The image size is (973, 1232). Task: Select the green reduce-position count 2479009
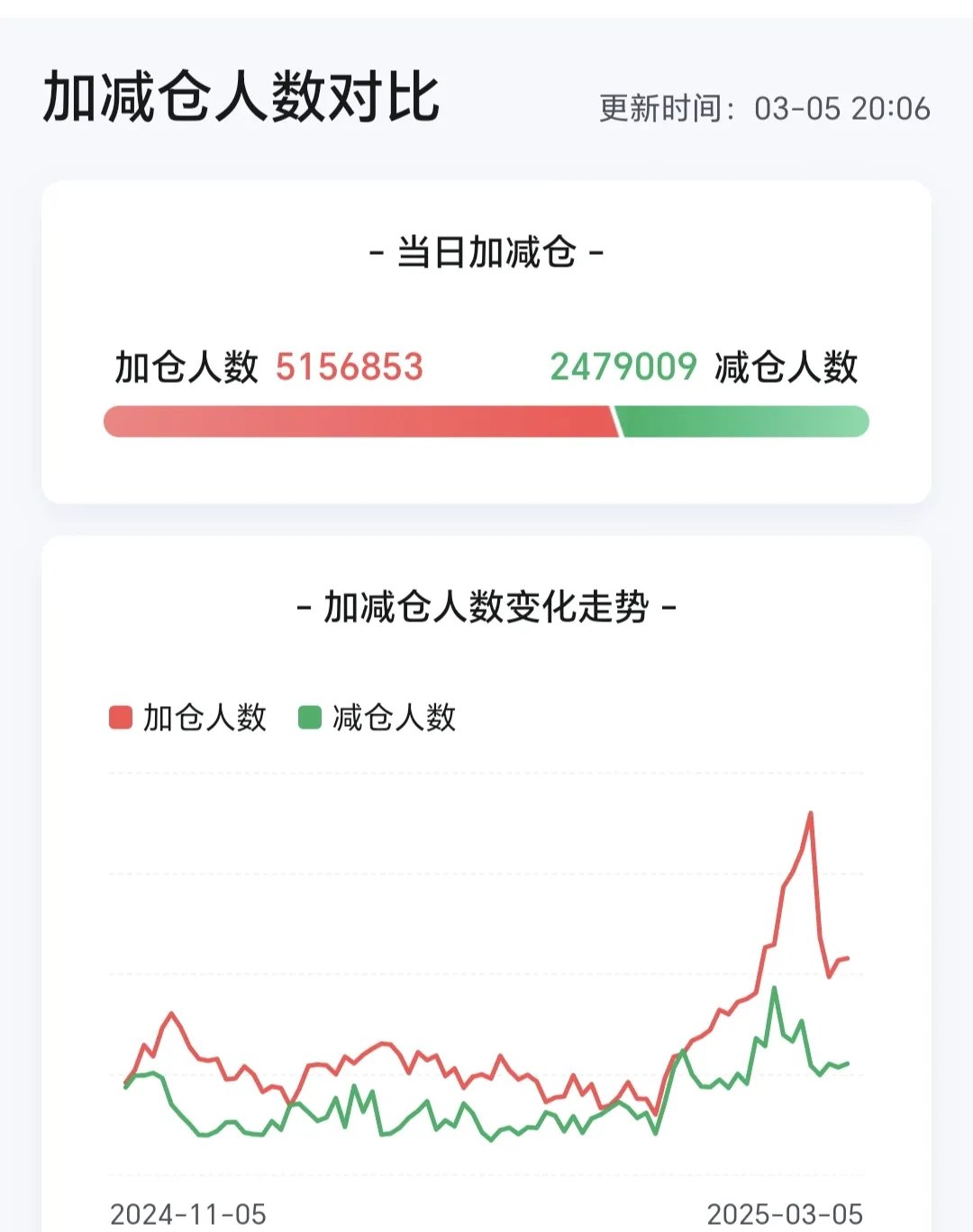click(624, 367)
